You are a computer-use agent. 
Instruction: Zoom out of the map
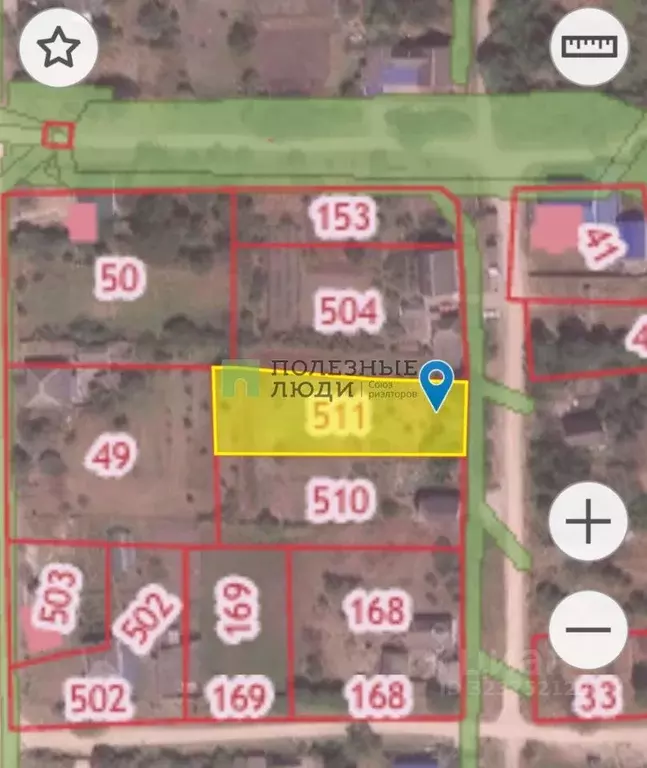588,630
